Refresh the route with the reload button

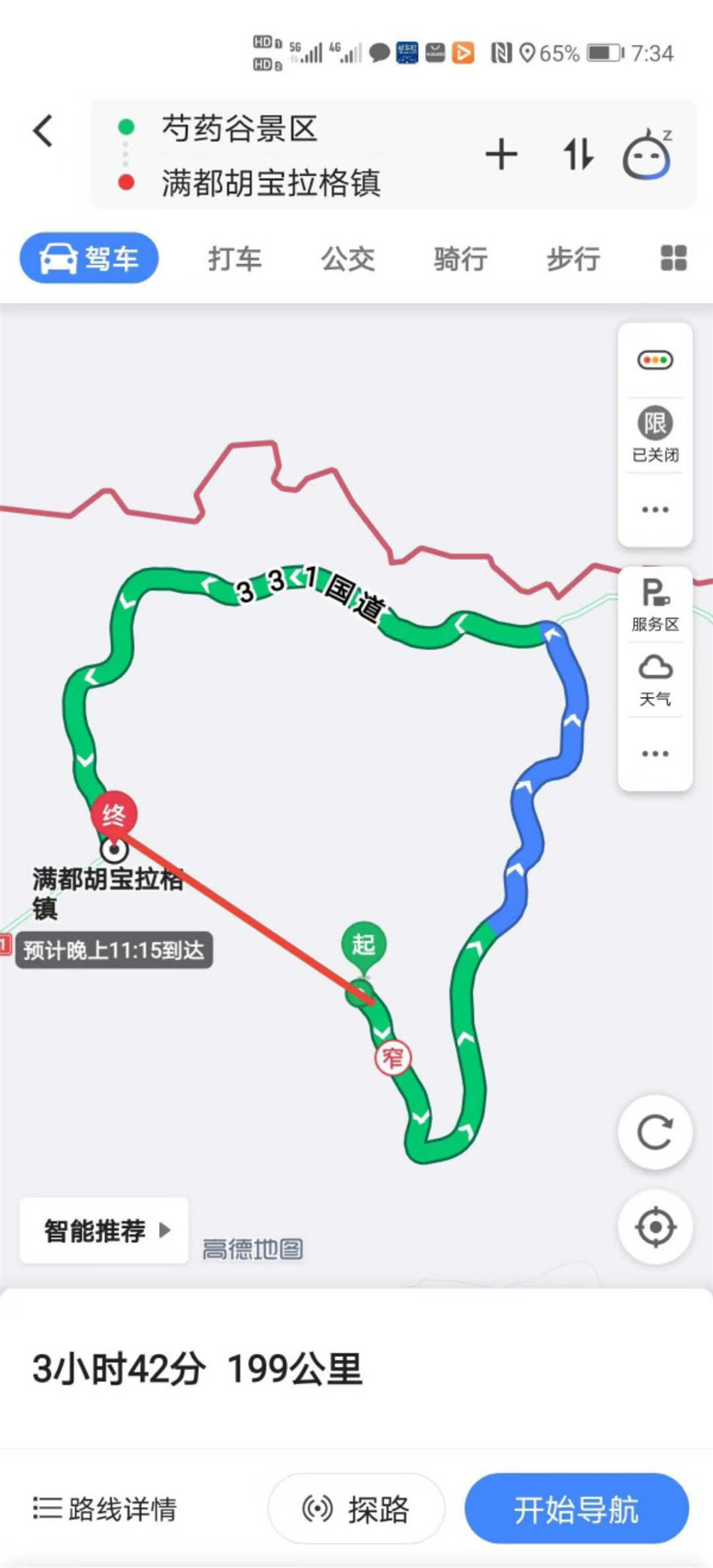tap(655, 1132)
